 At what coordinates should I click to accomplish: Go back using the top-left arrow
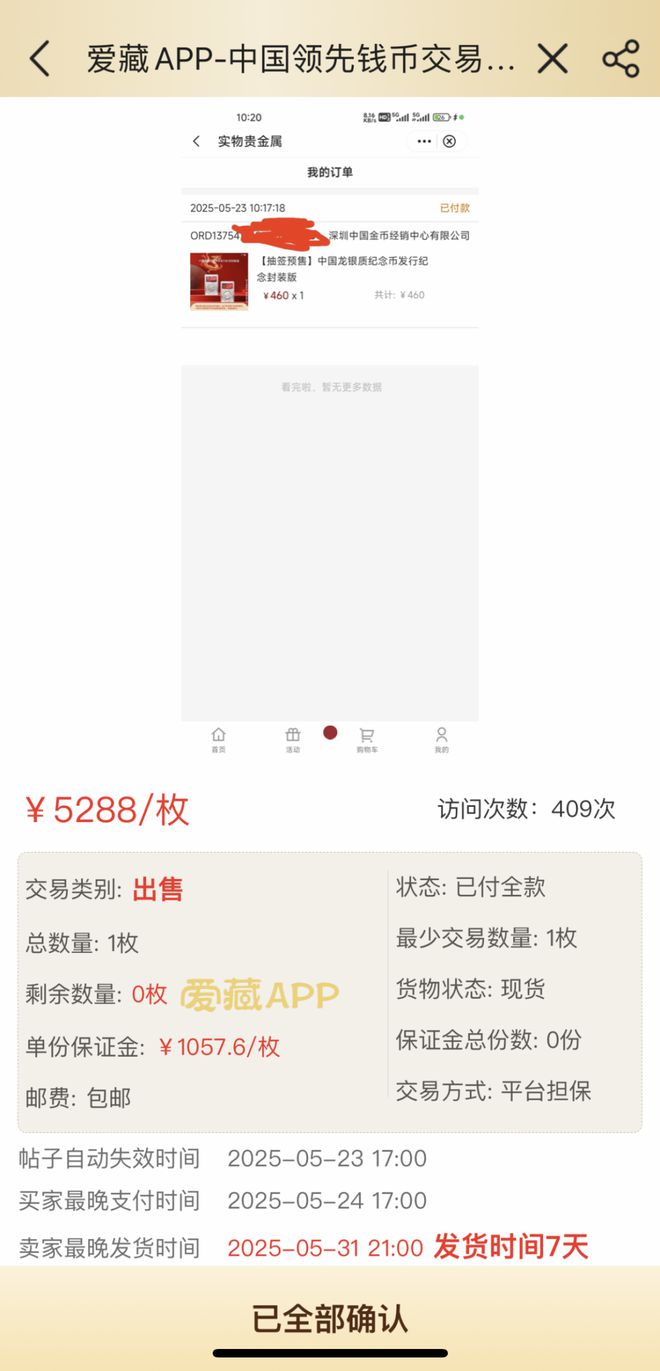(39, 59)
